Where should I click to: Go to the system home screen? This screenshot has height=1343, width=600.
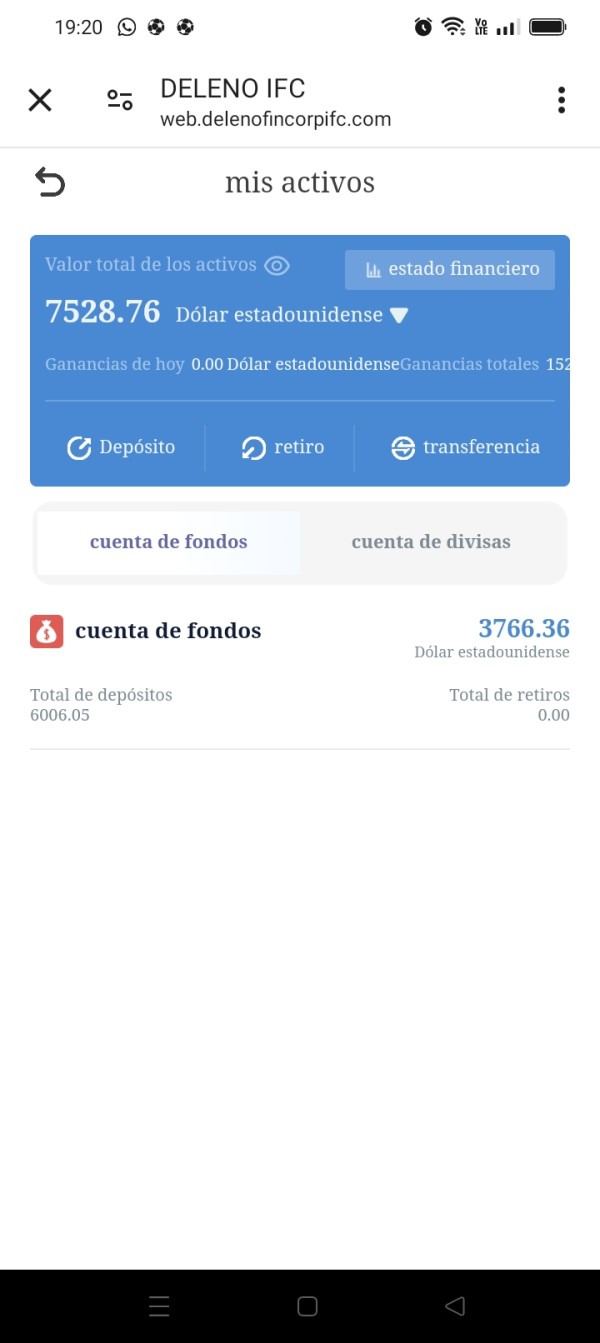tap(308, 1306)
